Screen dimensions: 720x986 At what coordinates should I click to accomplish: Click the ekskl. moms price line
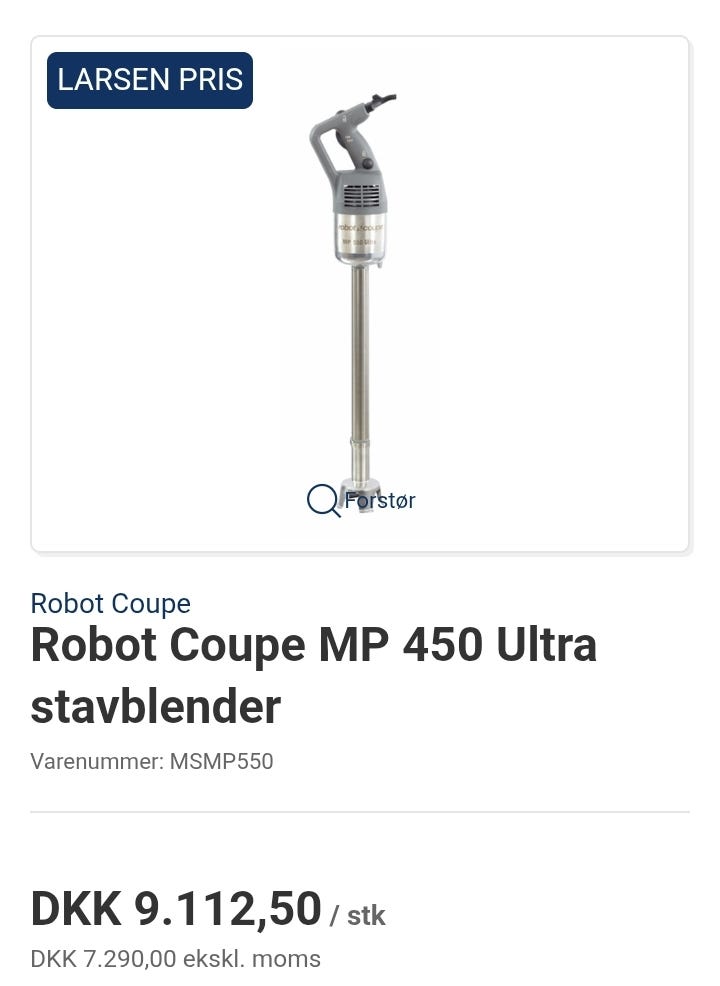click(x=175, y=958)
